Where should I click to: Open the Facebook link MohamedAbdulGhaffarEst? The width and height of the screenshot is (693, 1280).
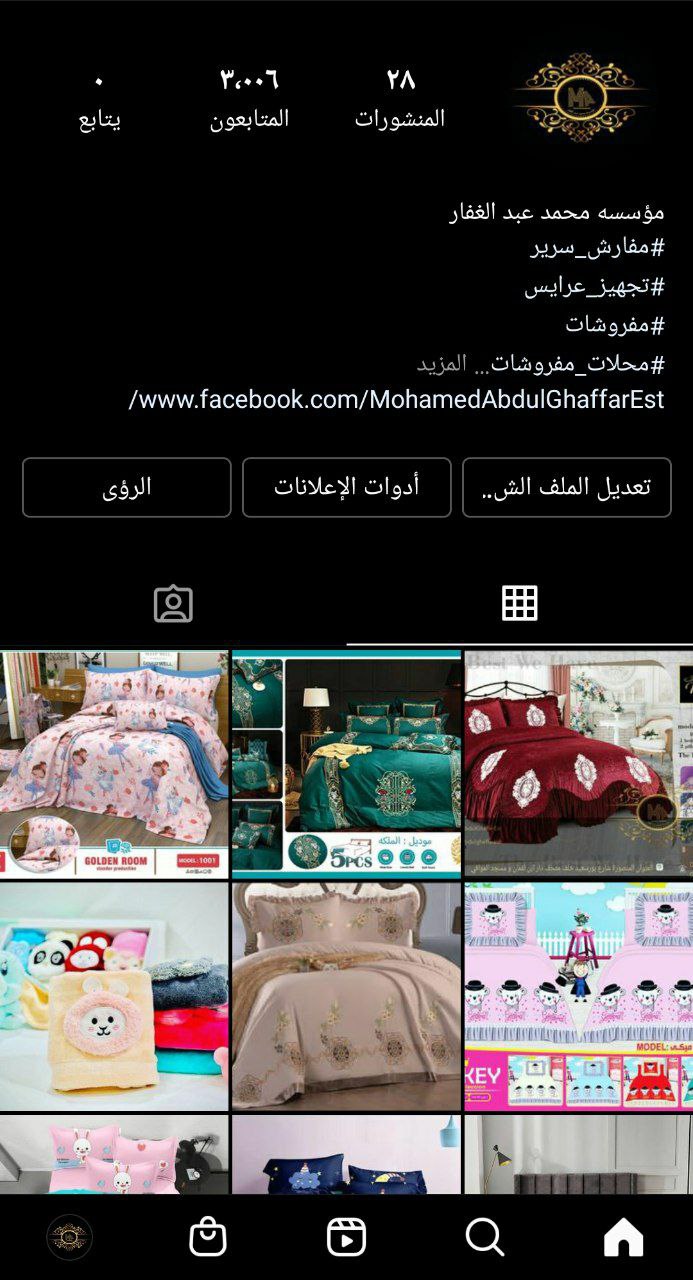[x=397, y=400]
